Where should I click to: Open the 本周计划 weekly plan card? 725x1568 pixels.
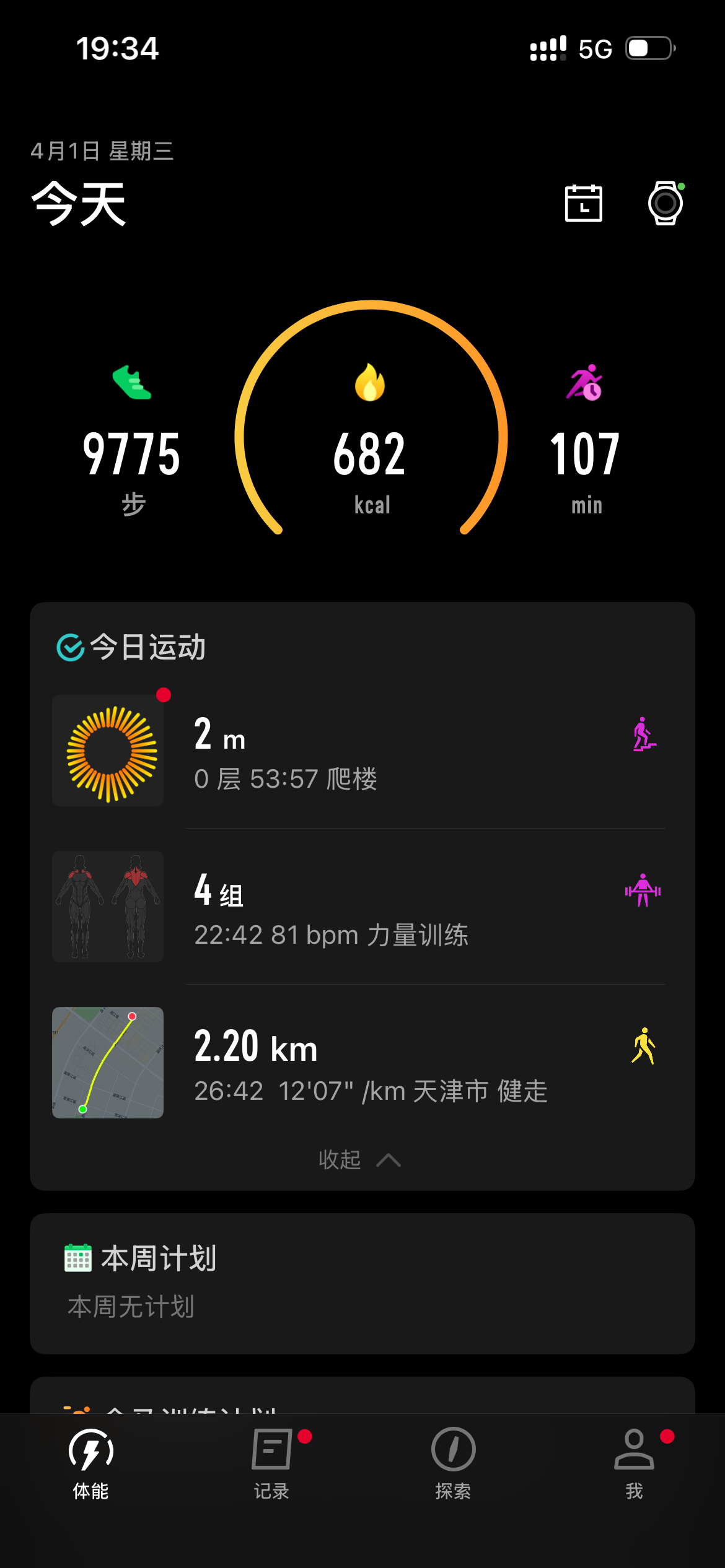(362, 1283)
